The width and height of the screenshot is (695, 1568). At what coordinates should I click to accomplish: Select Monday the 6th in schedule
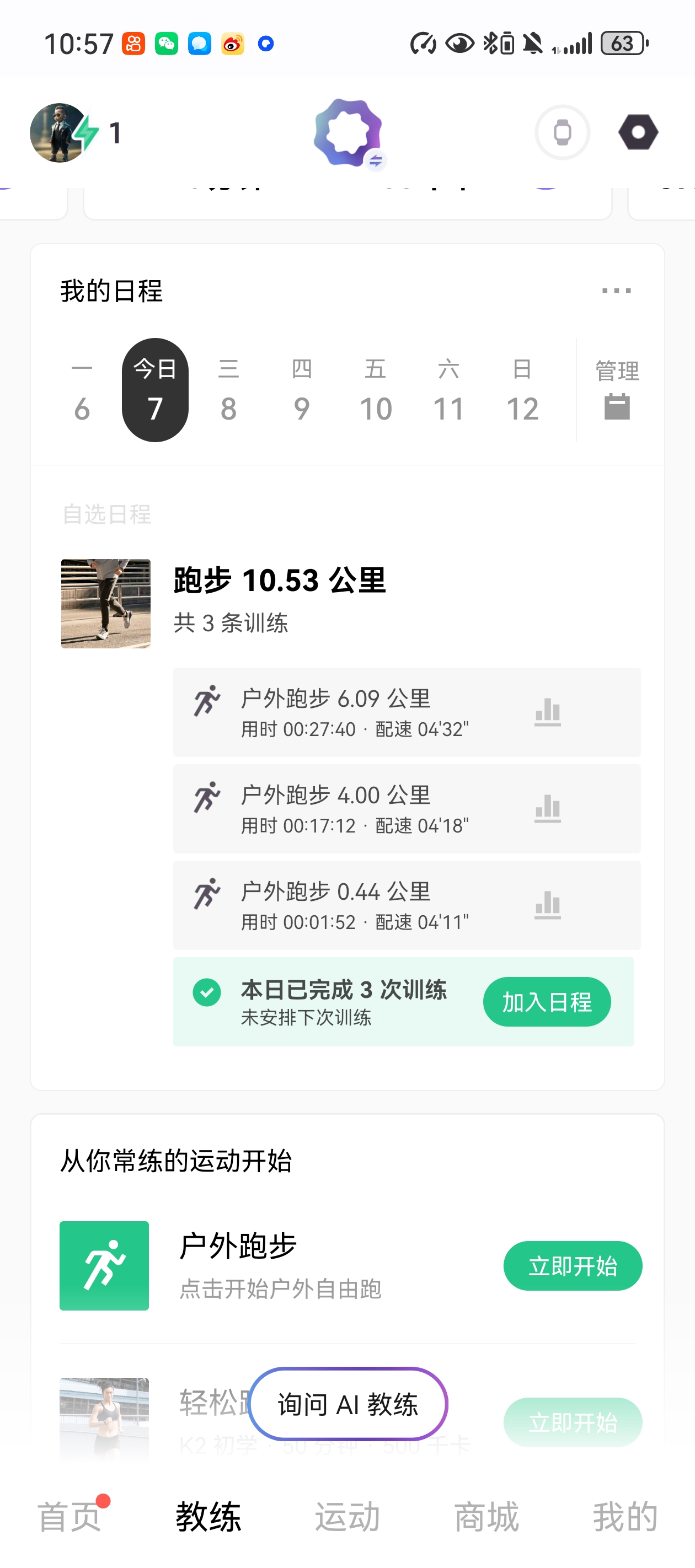pyautogui.click(x=82, y=390)
